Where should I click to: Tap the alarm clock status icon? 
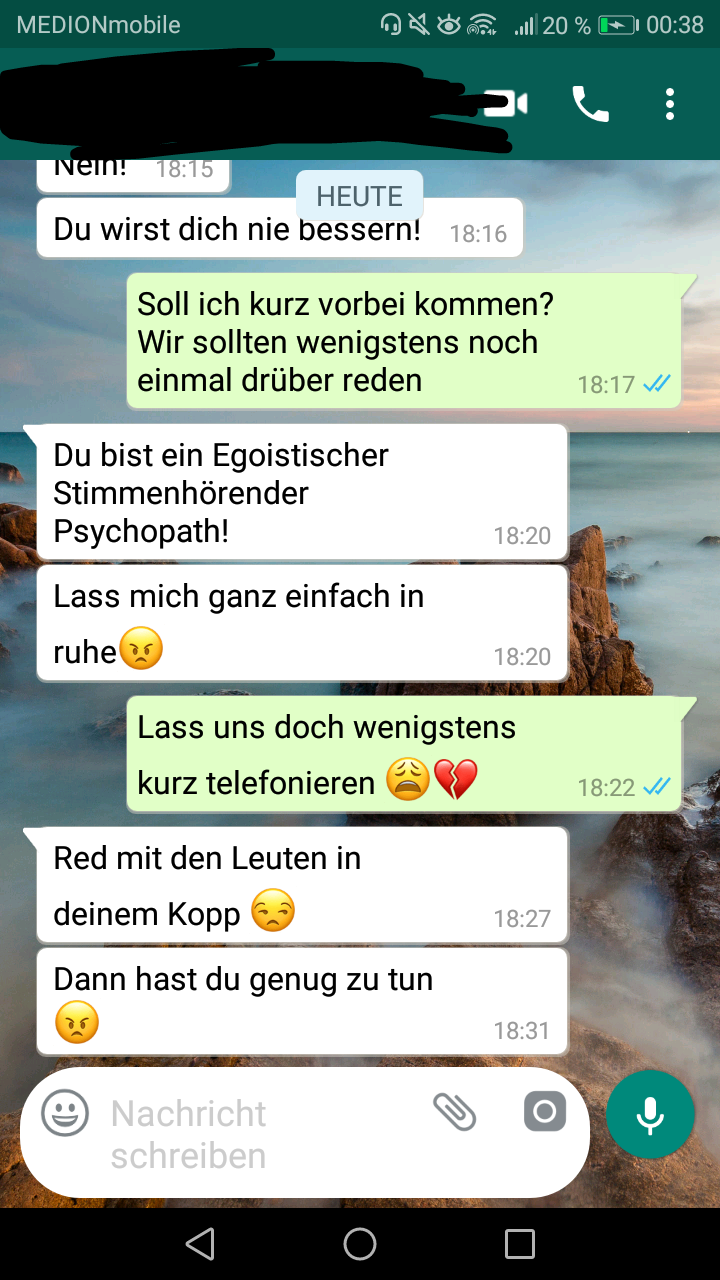coord(450,23)
